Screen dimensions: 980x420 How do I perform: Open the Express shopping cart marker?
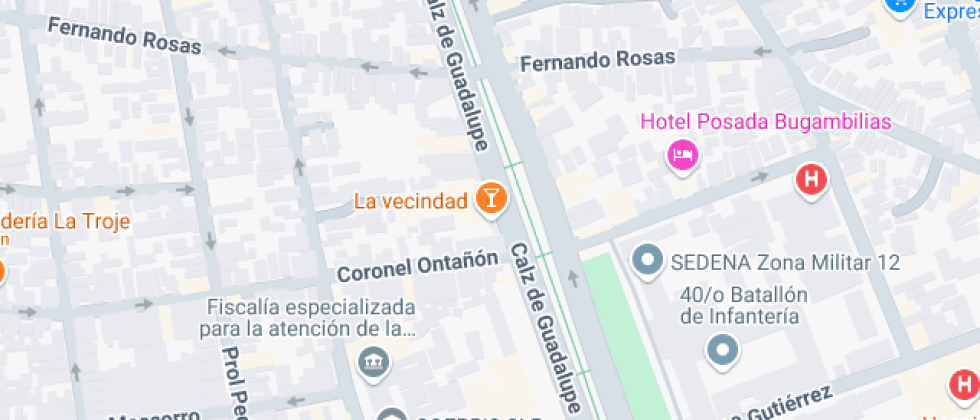click(900, 6)
